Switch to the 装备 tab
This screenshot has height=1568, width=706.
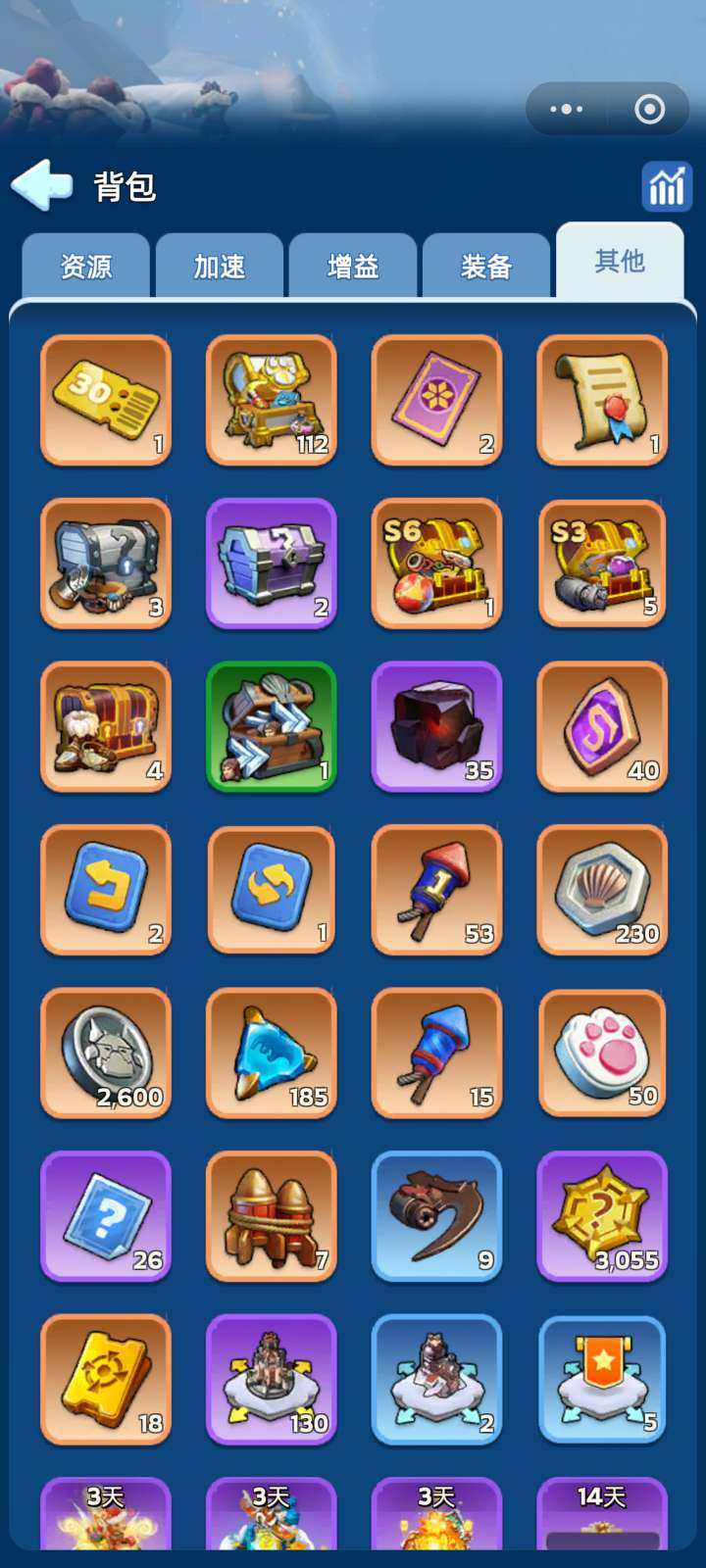486,266
